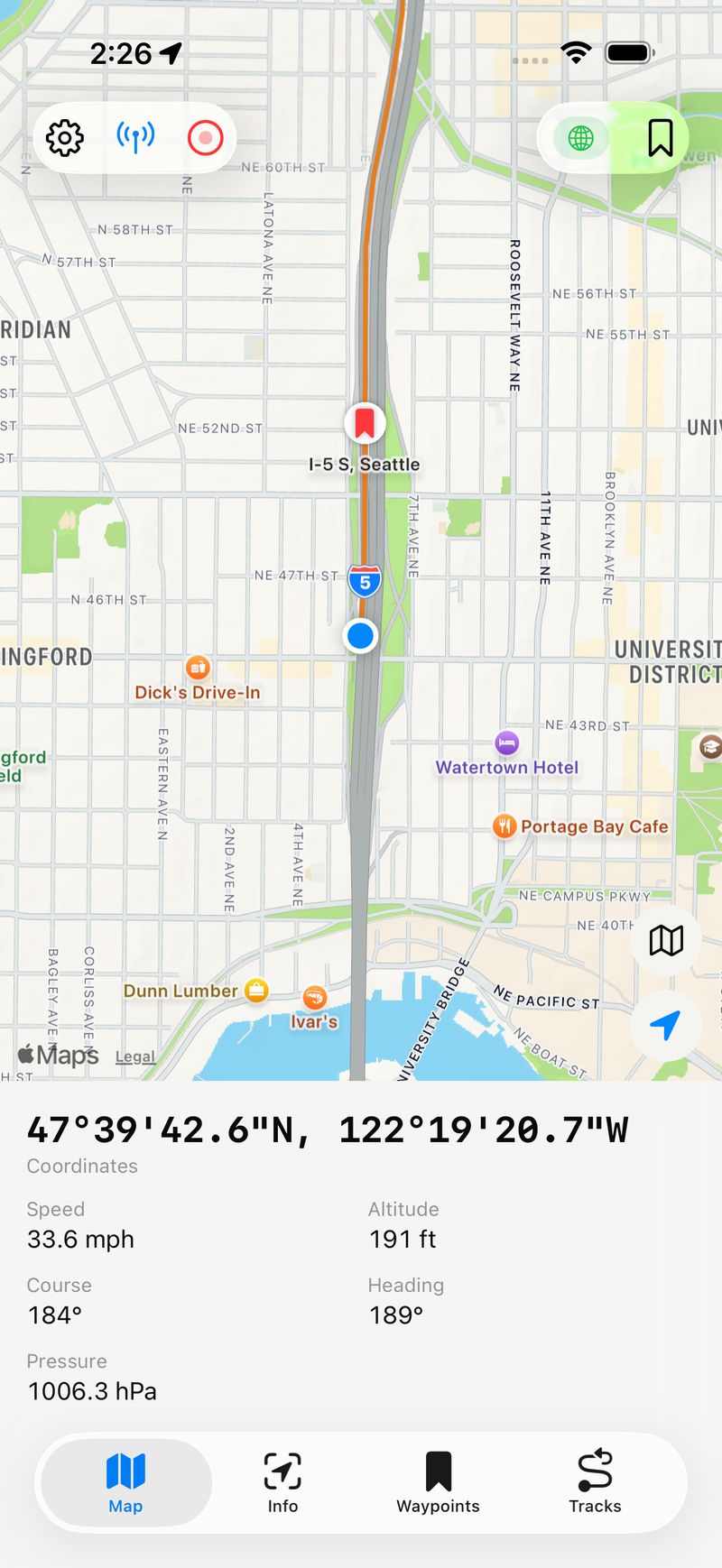Tap the blue current location dot
The image size is (722, 1568).
(x=360, y=636)
